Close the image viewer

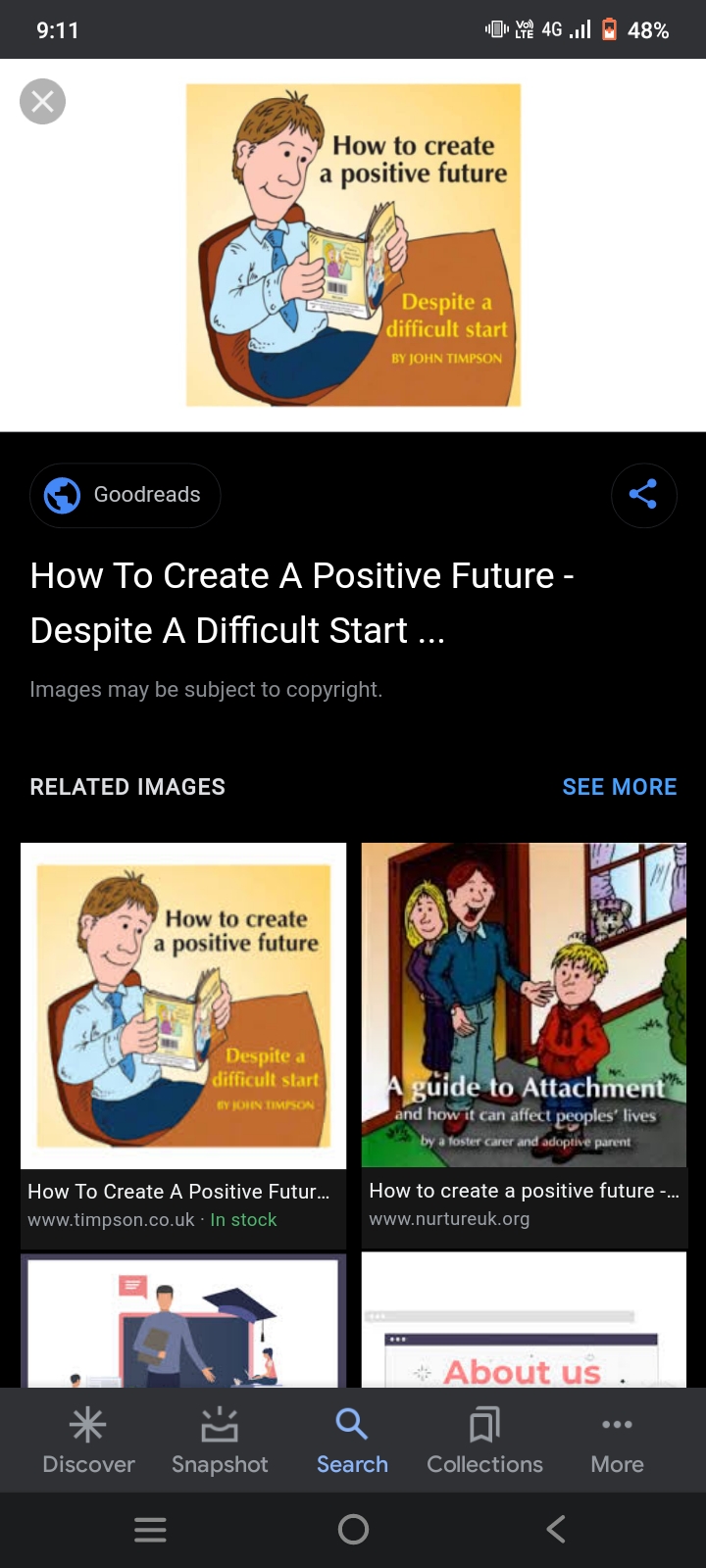42,101
